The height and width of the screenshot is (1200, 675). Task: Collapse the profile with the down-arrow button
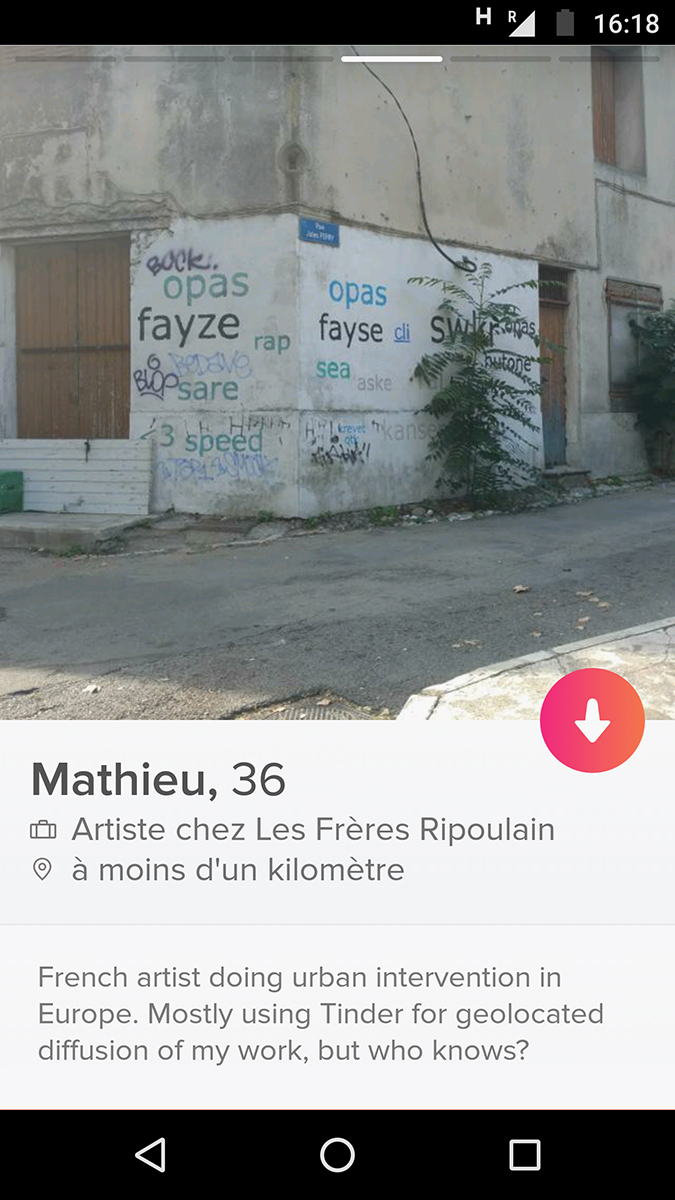point(592,720)
